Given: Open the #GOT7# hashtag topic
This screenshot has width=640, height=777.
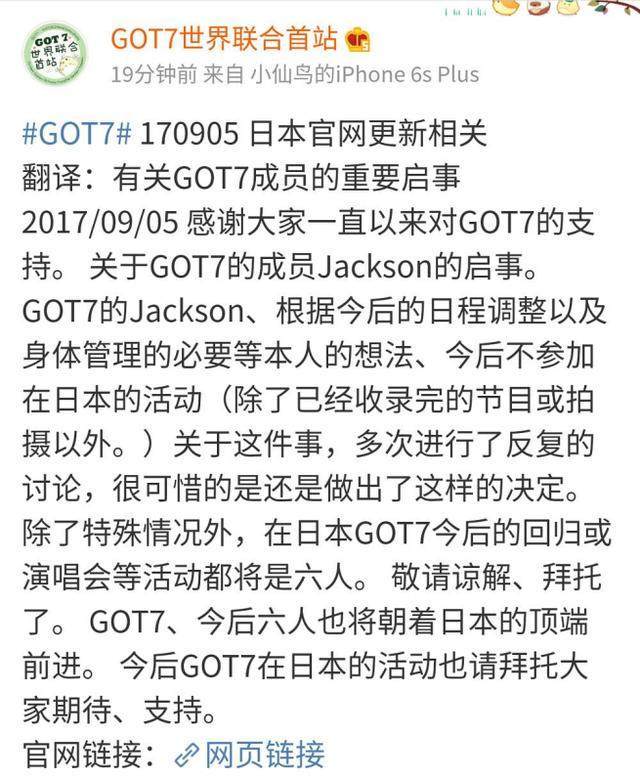Looking at the screenshot, I should point(77,136).
